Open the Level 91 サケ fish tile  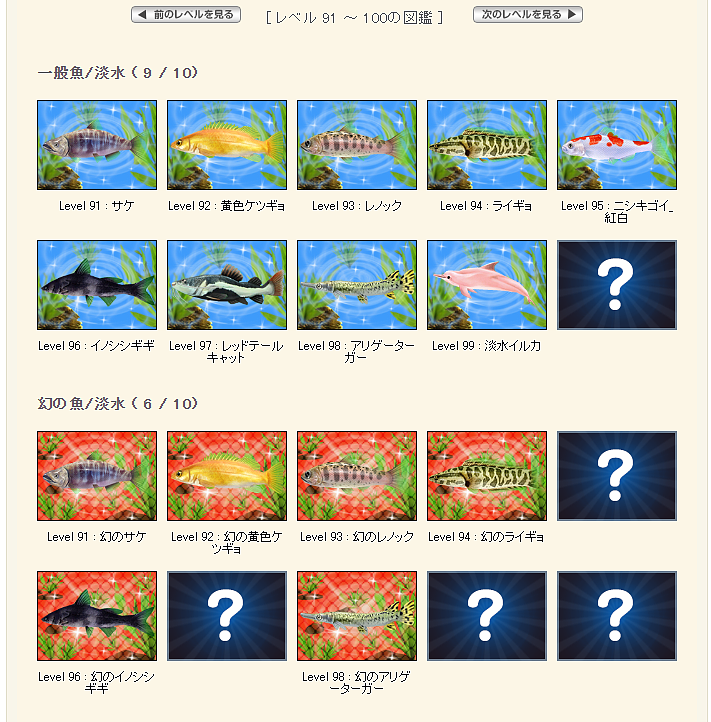tap(97, 145)
